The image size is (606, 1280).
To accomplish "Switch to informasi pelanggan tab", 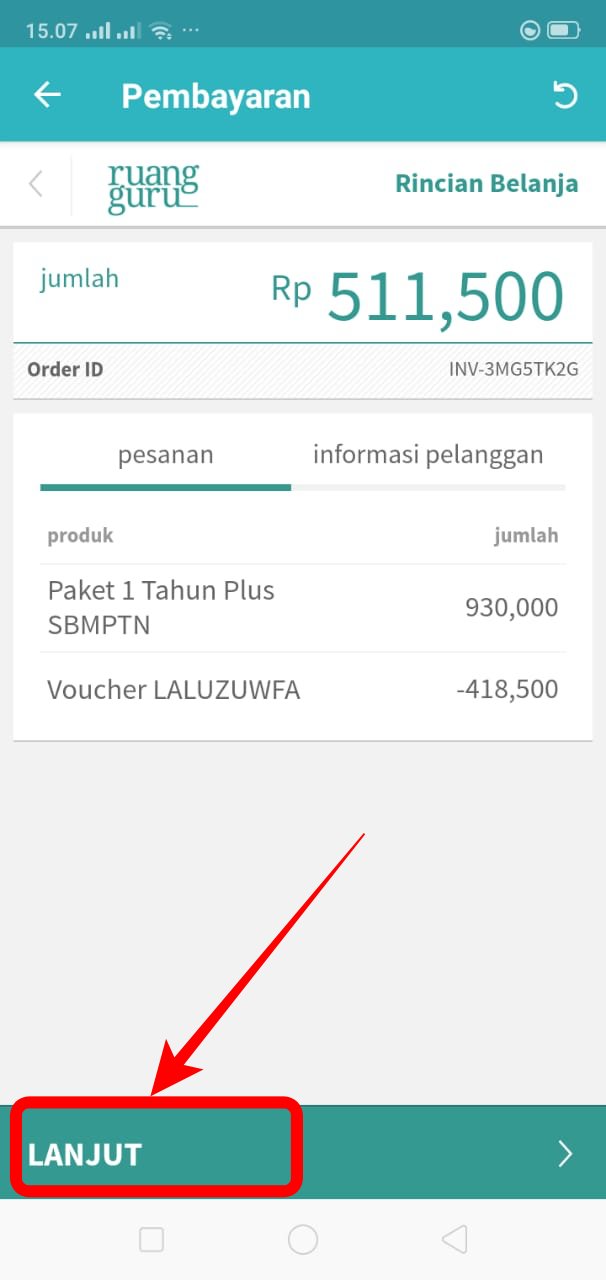I will tap(428, 455).
